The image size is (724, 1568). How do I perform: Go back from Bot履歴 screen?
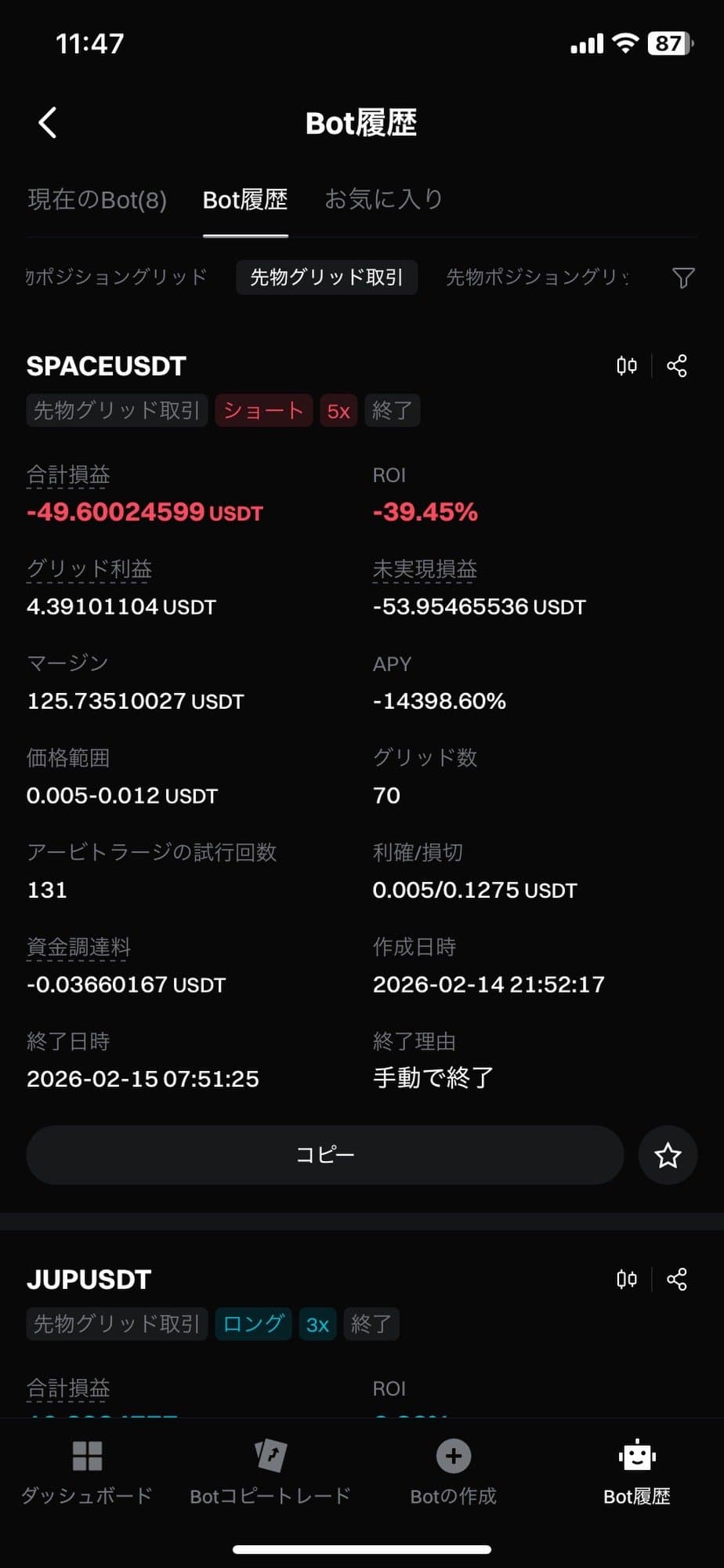coord(48,123)
